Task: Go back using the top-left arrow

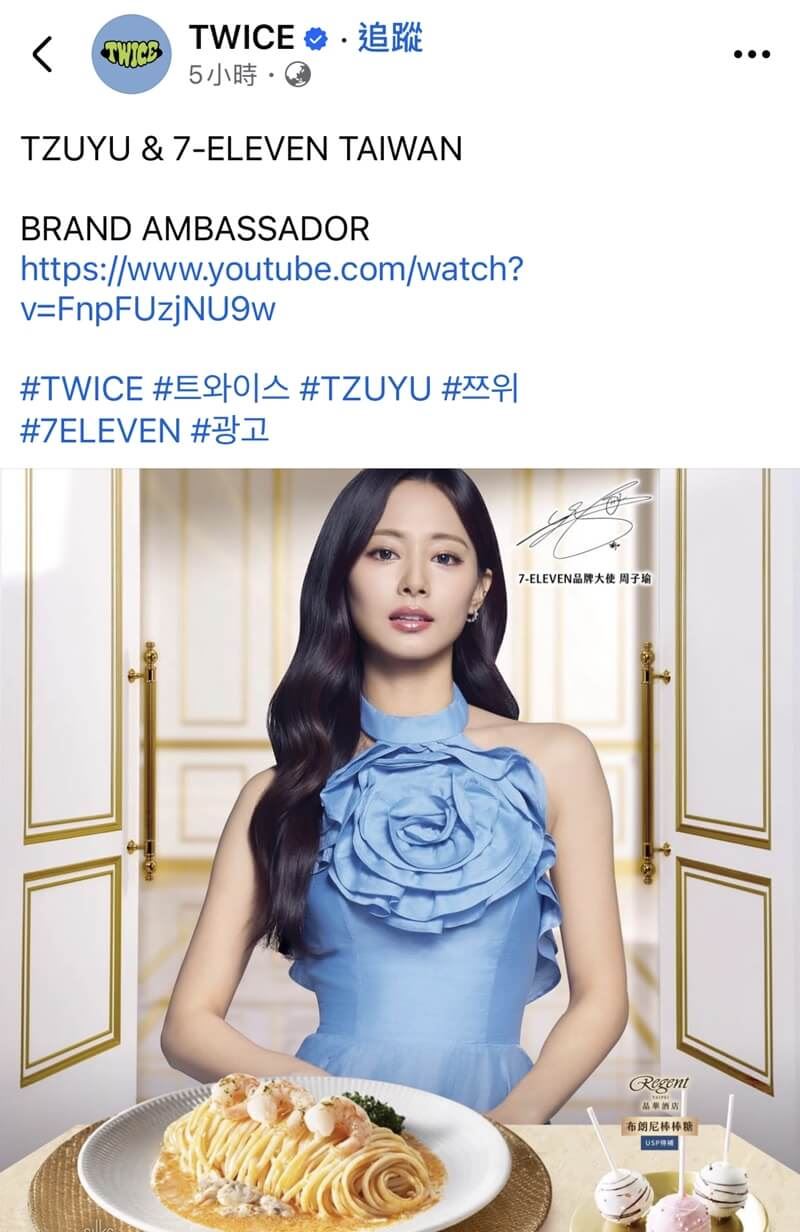Action: click(x=42, y=54)
